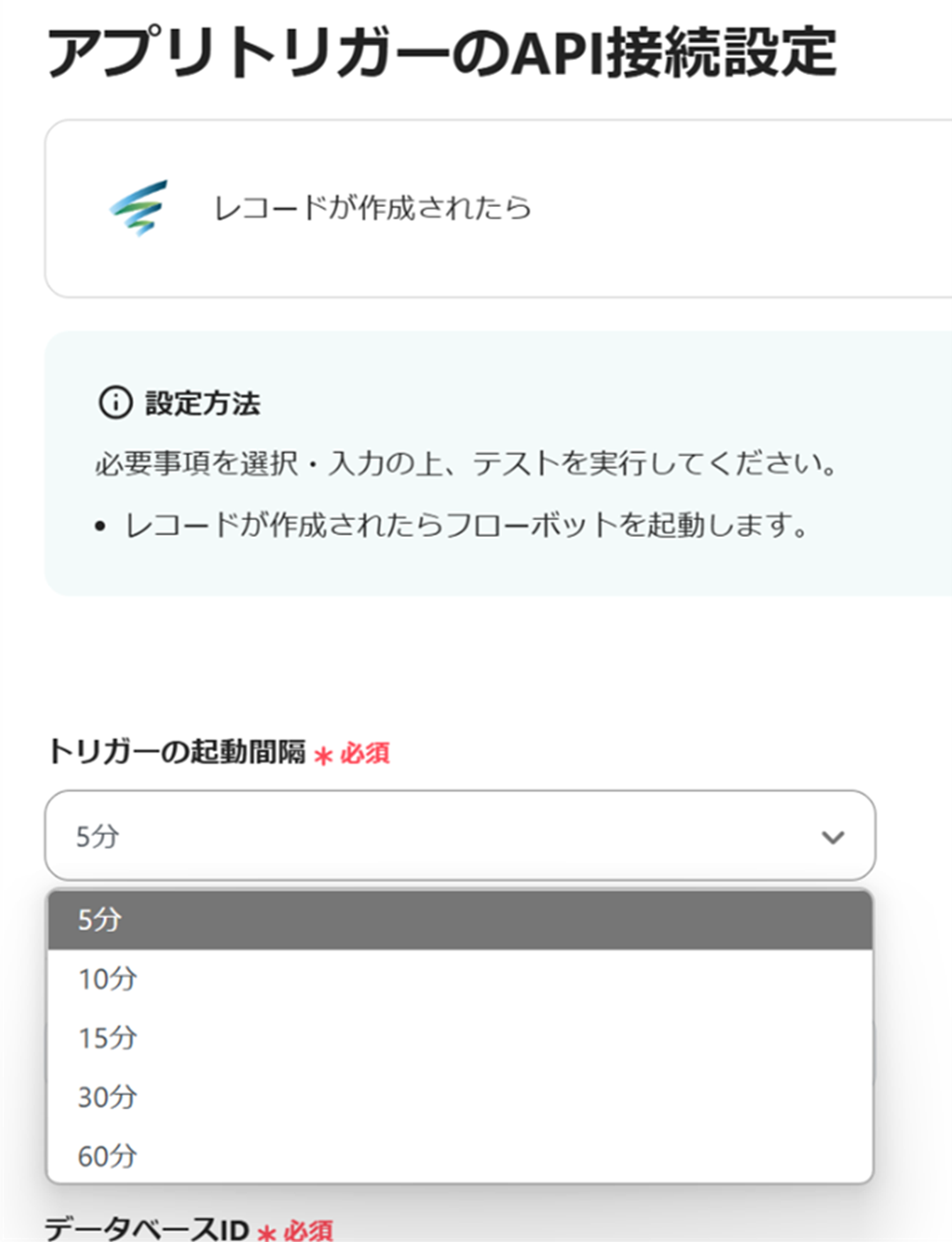Select the 5分 interval option

pos(459,920)
